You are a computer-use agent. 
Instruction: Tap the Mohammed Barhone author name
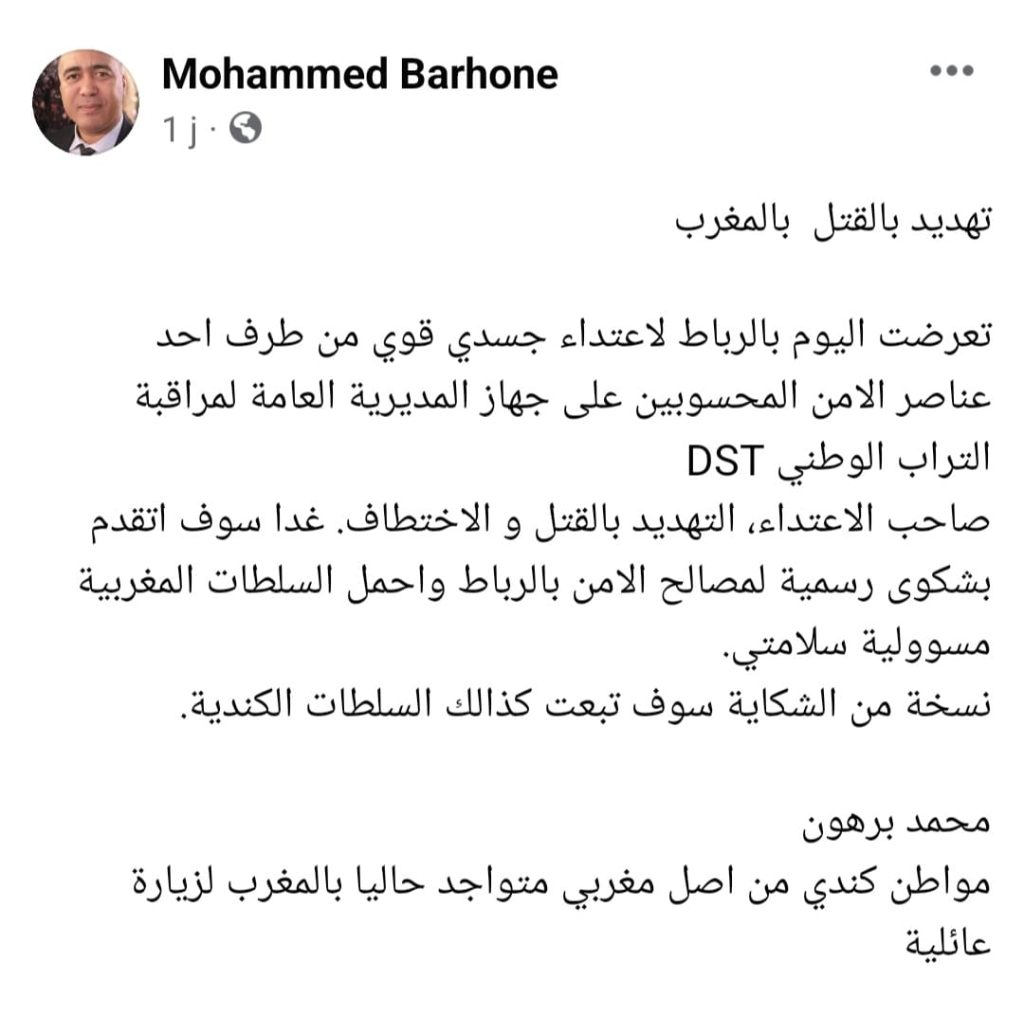tap(359, 74)
